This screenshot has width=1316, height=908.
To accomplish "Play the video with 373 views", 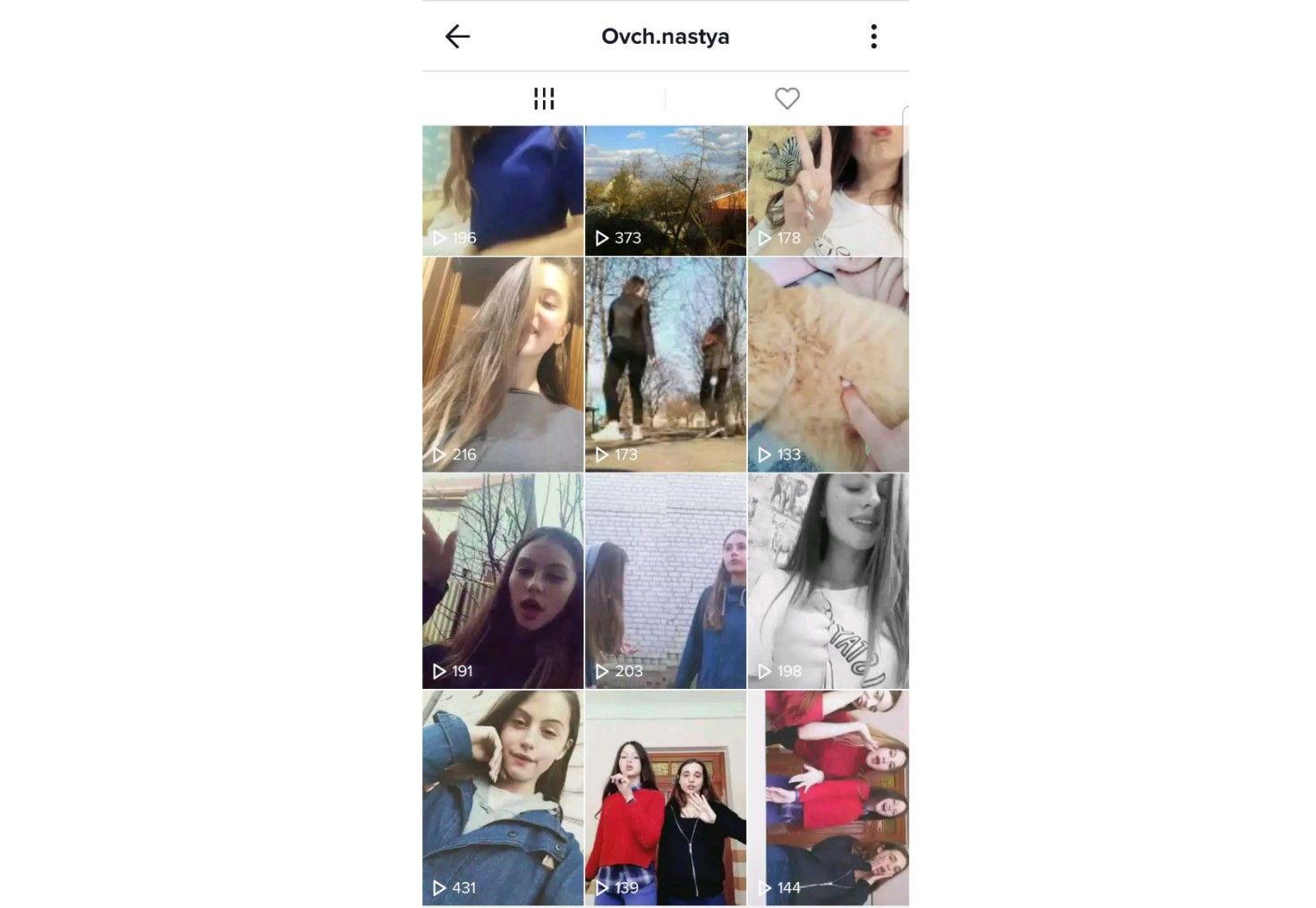I will pos(665,191).
